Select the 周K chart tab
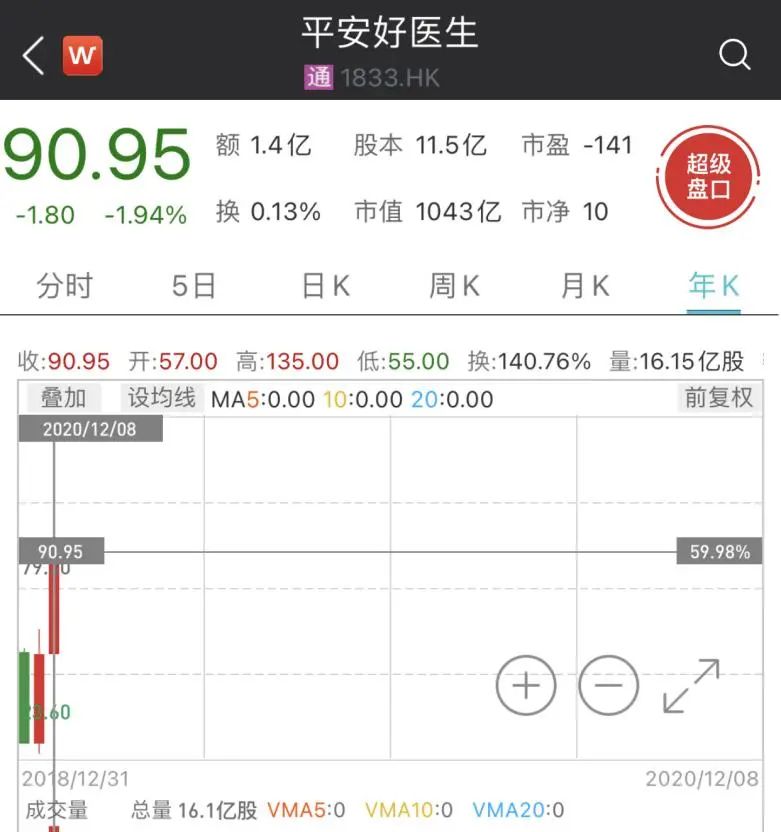781x832 pixels. pyautogui.click(x=455, y=286)
